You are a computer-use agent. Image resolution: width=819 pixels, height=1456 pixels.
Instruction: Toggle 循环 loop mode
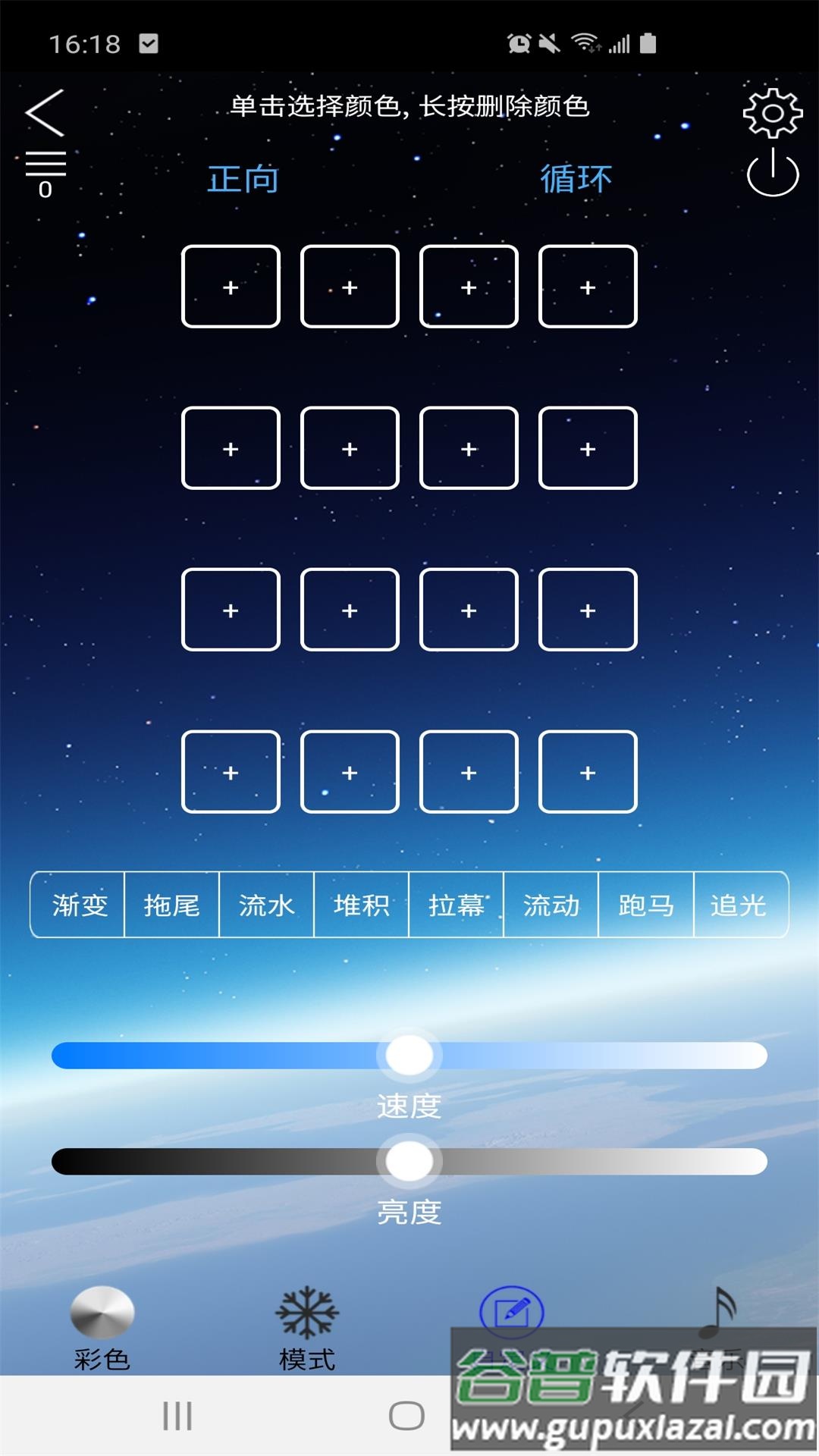(575, 179)
